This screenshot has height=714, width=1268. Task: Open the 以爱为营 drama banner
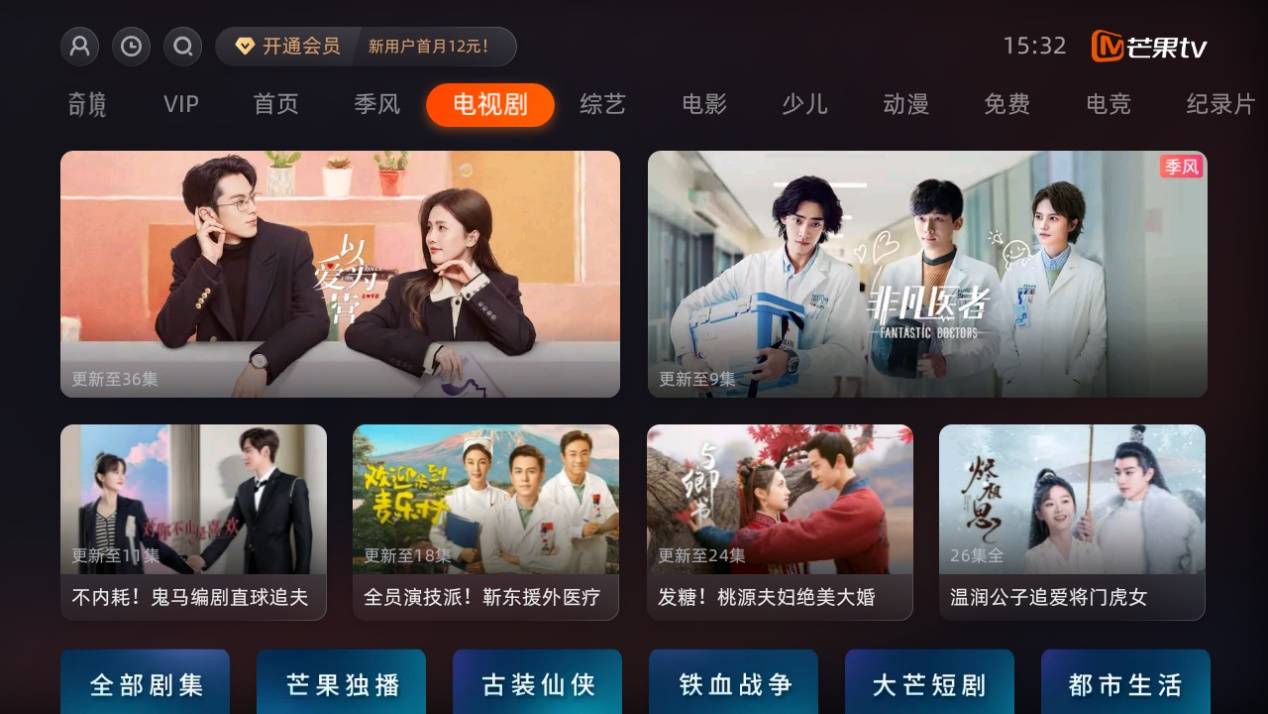[340, 274]
